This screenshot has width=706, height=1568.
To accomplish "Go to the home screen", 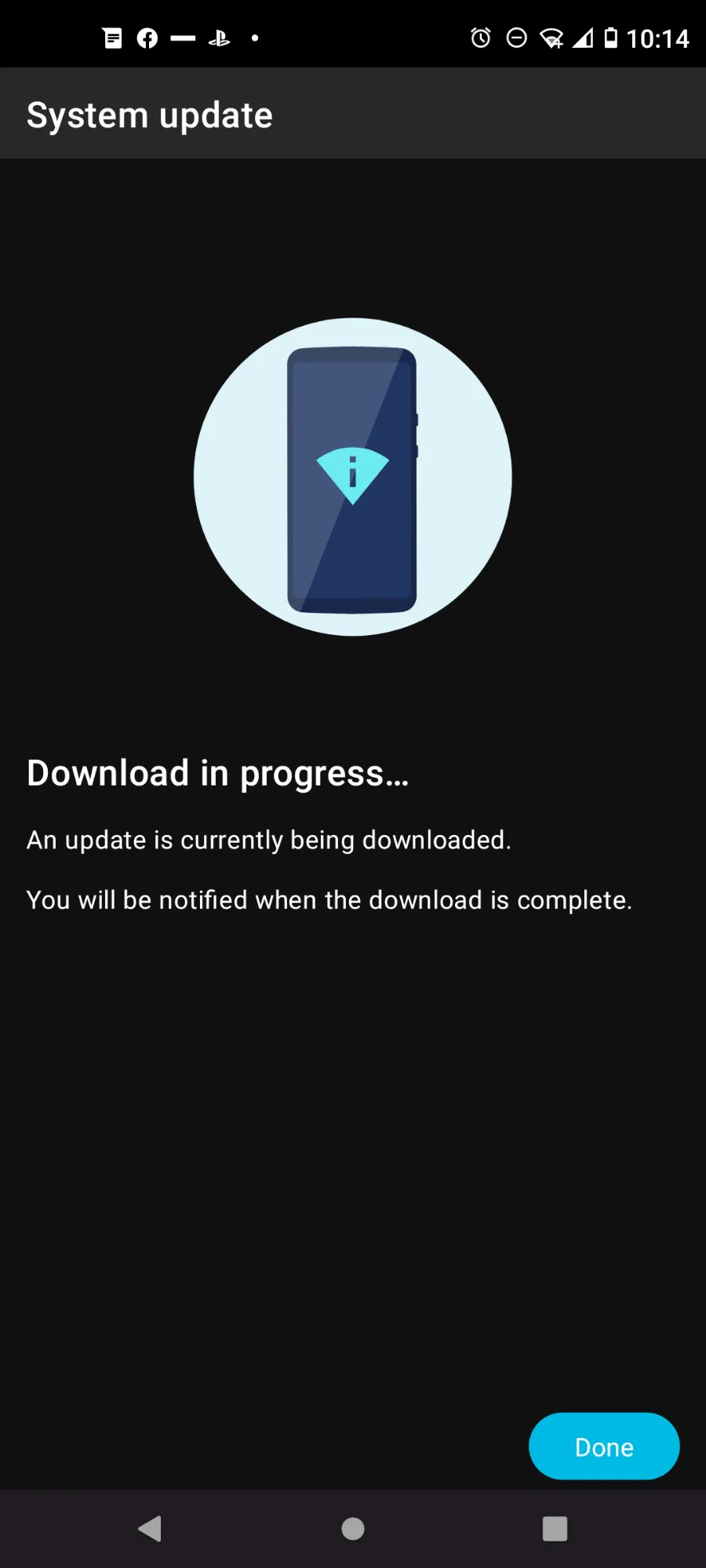I will click(353, 1529).
